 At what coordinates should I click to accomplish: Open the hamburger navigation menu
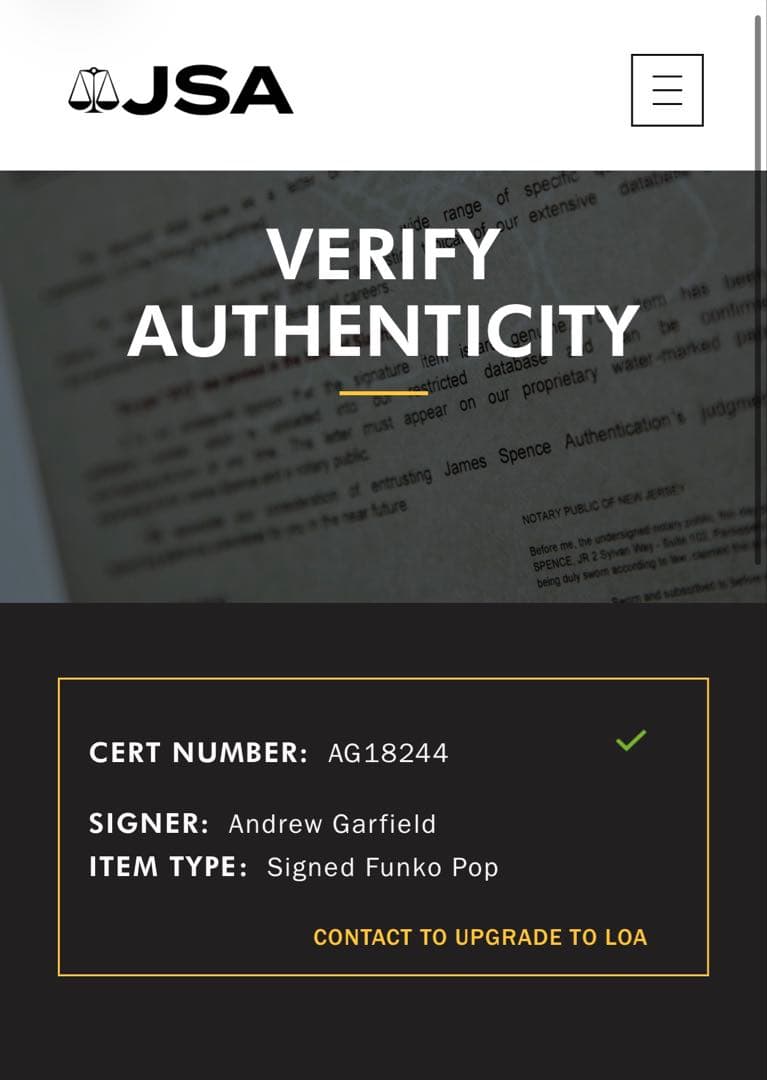tap(667, 90)
